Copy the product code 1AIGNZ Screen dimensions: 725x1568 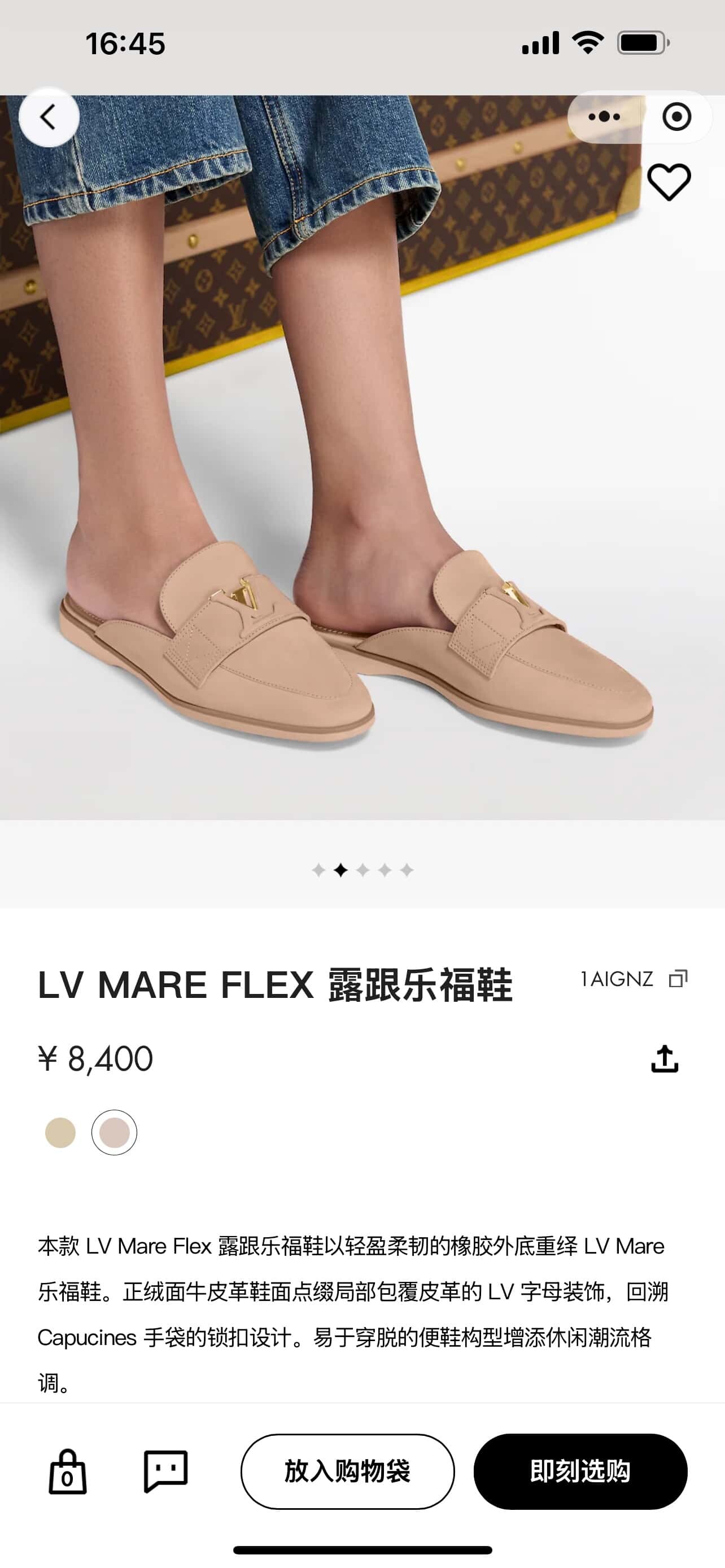pos(678,979)
